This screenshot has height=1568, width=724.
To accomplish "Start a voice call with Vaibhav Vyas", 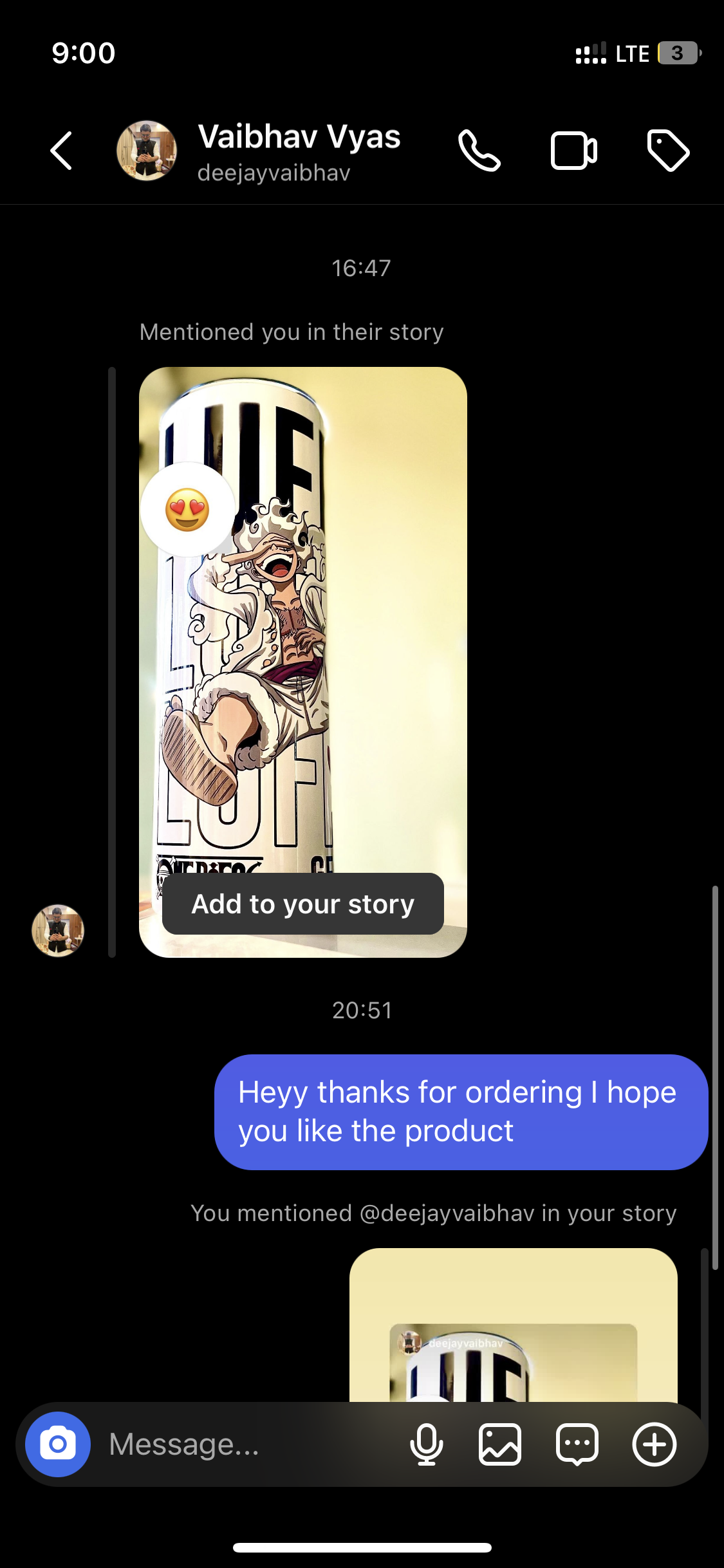I will pos(479,151).
